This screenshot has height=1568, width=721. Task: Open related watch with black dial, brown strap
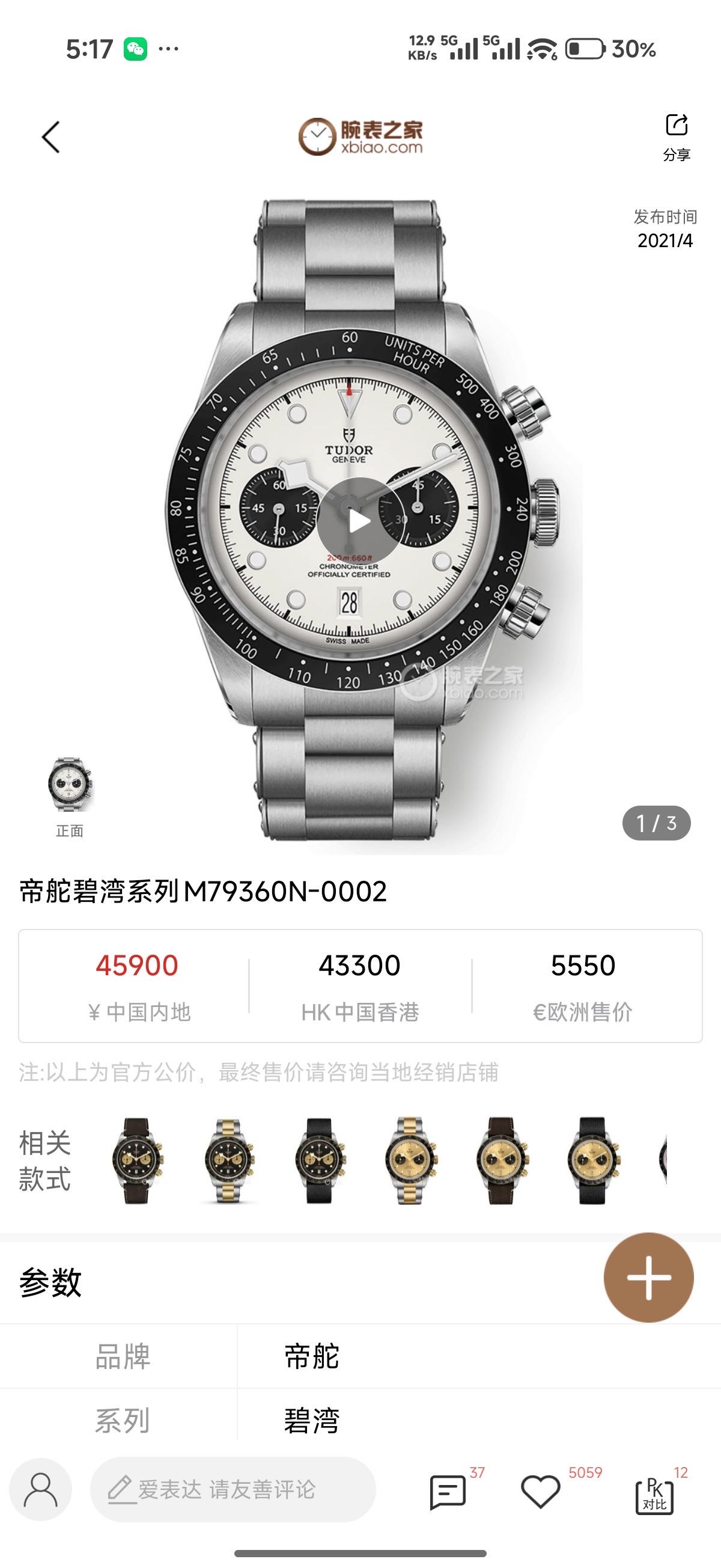point(137,1160)
